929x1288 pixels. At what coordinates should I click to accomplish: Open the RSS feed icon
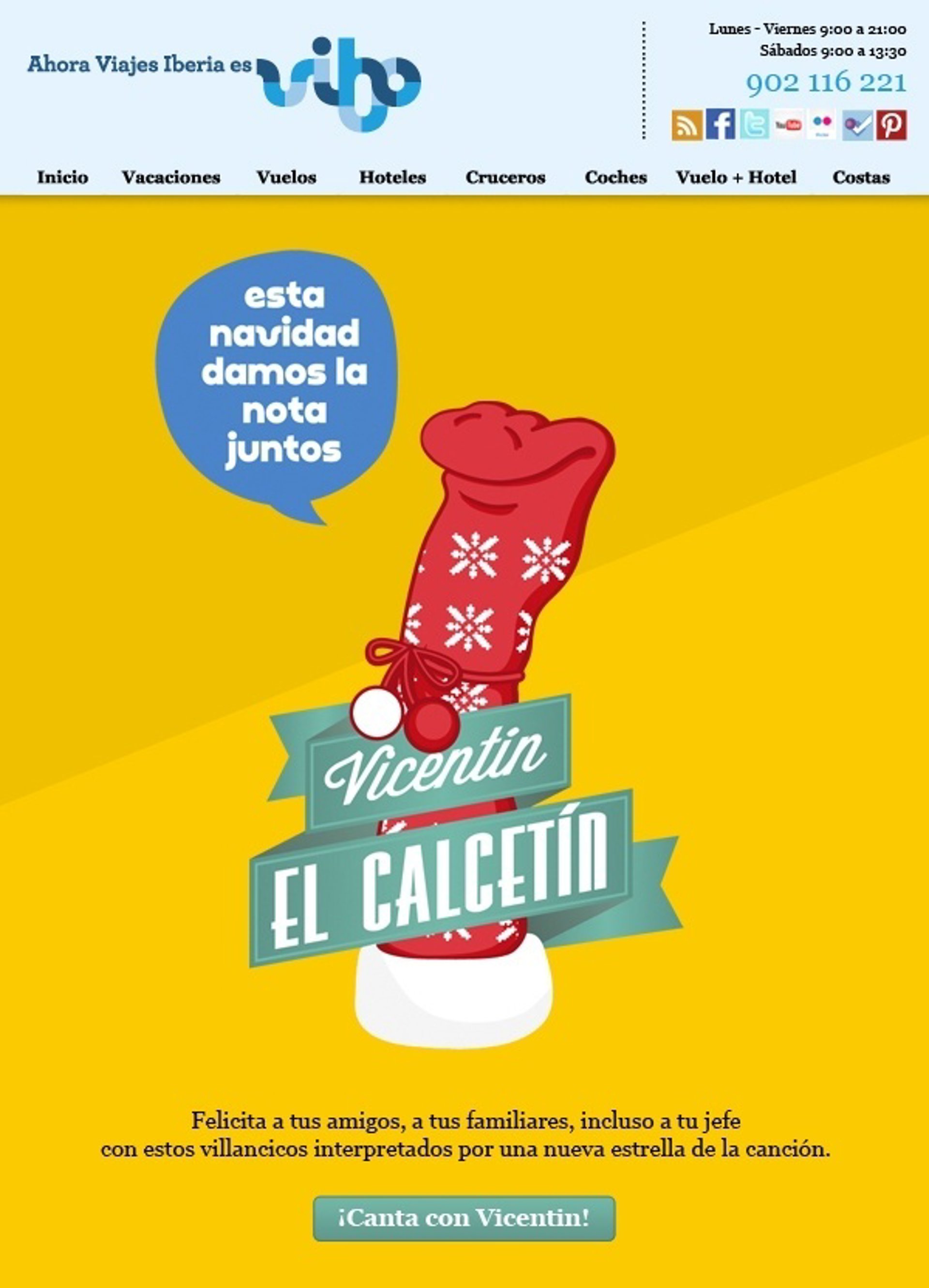tap(687, 125)
